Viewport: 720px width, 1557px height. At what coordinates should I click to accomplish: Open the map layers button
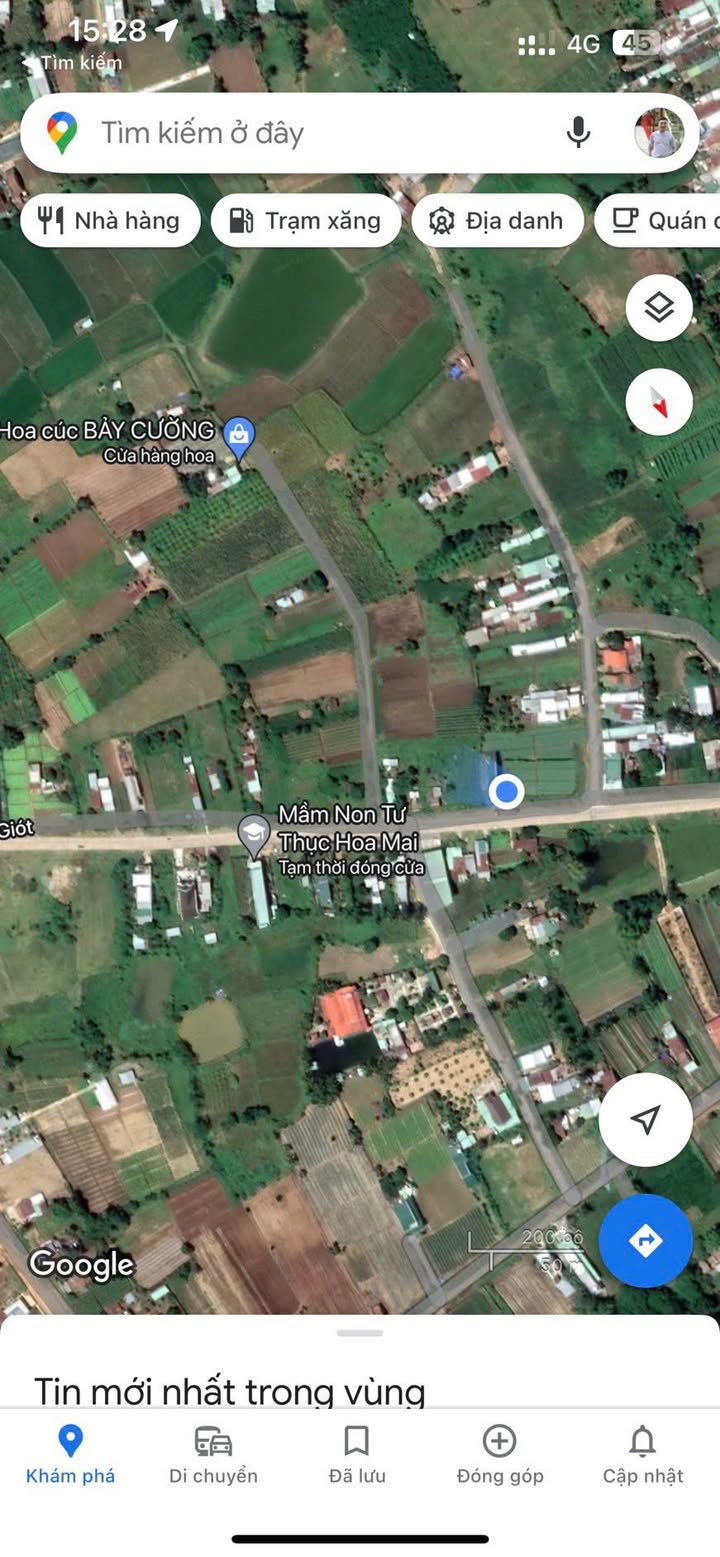pos(659,308)
